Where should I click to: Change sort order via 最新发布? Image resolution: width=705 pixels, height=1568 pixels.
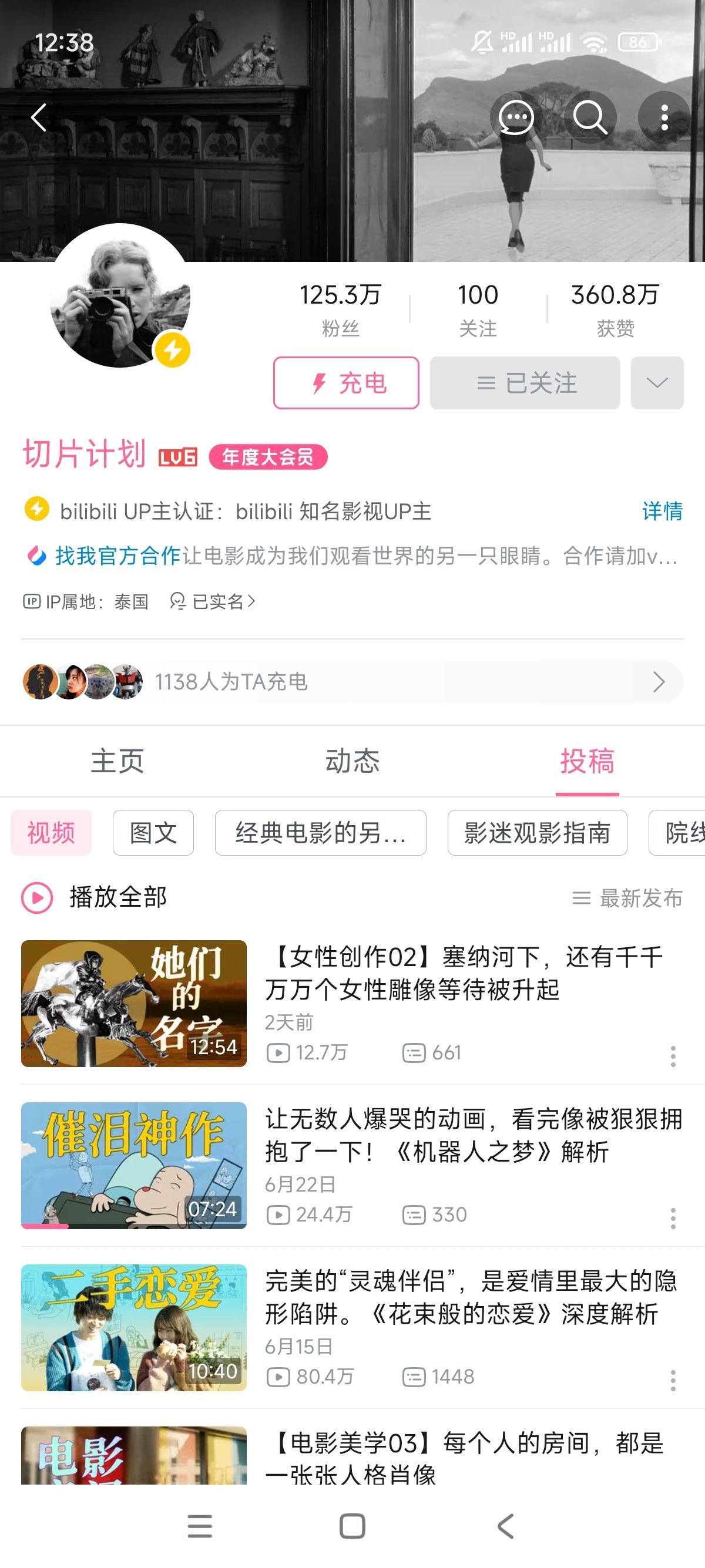(x=627, y=898)
